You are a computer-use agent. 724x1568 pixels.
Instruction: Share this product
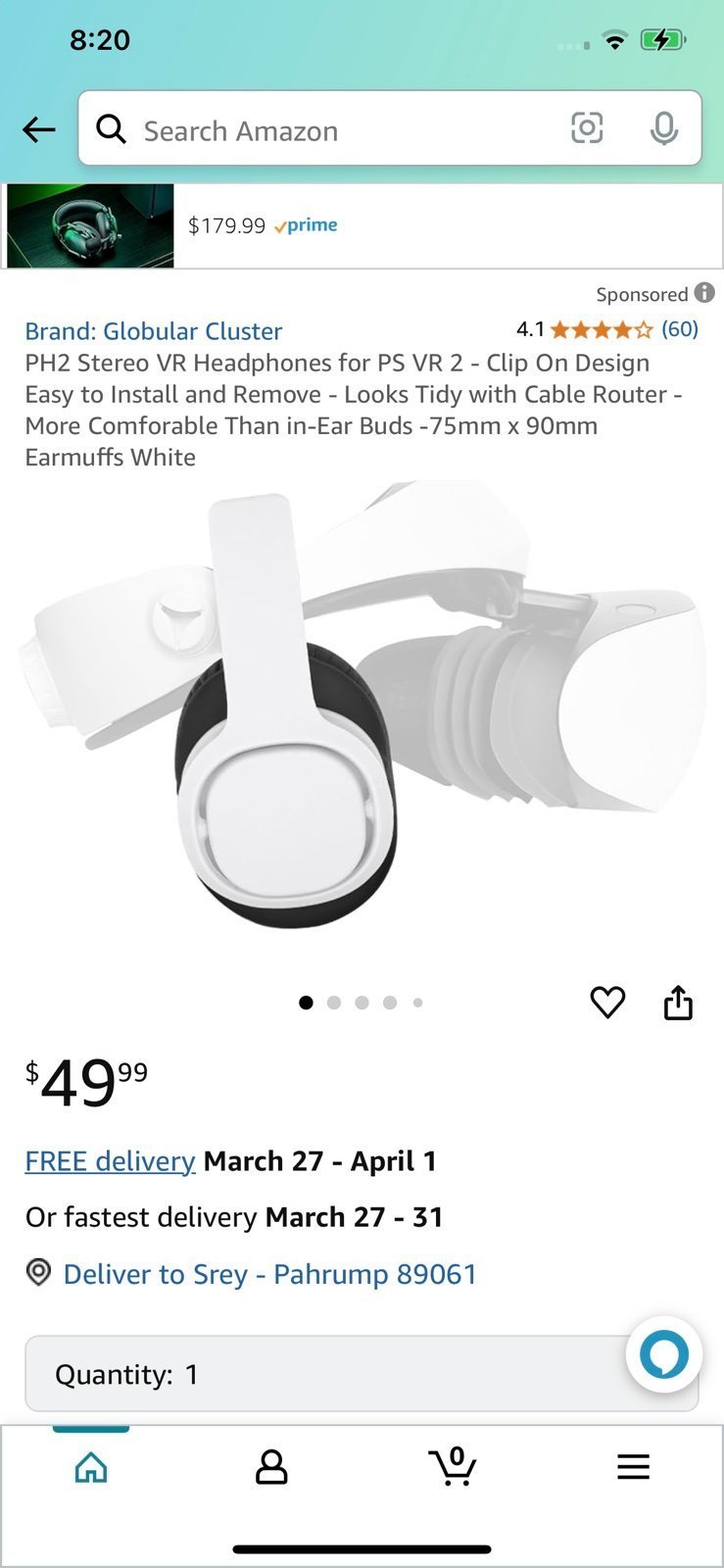pos(678,1003)
